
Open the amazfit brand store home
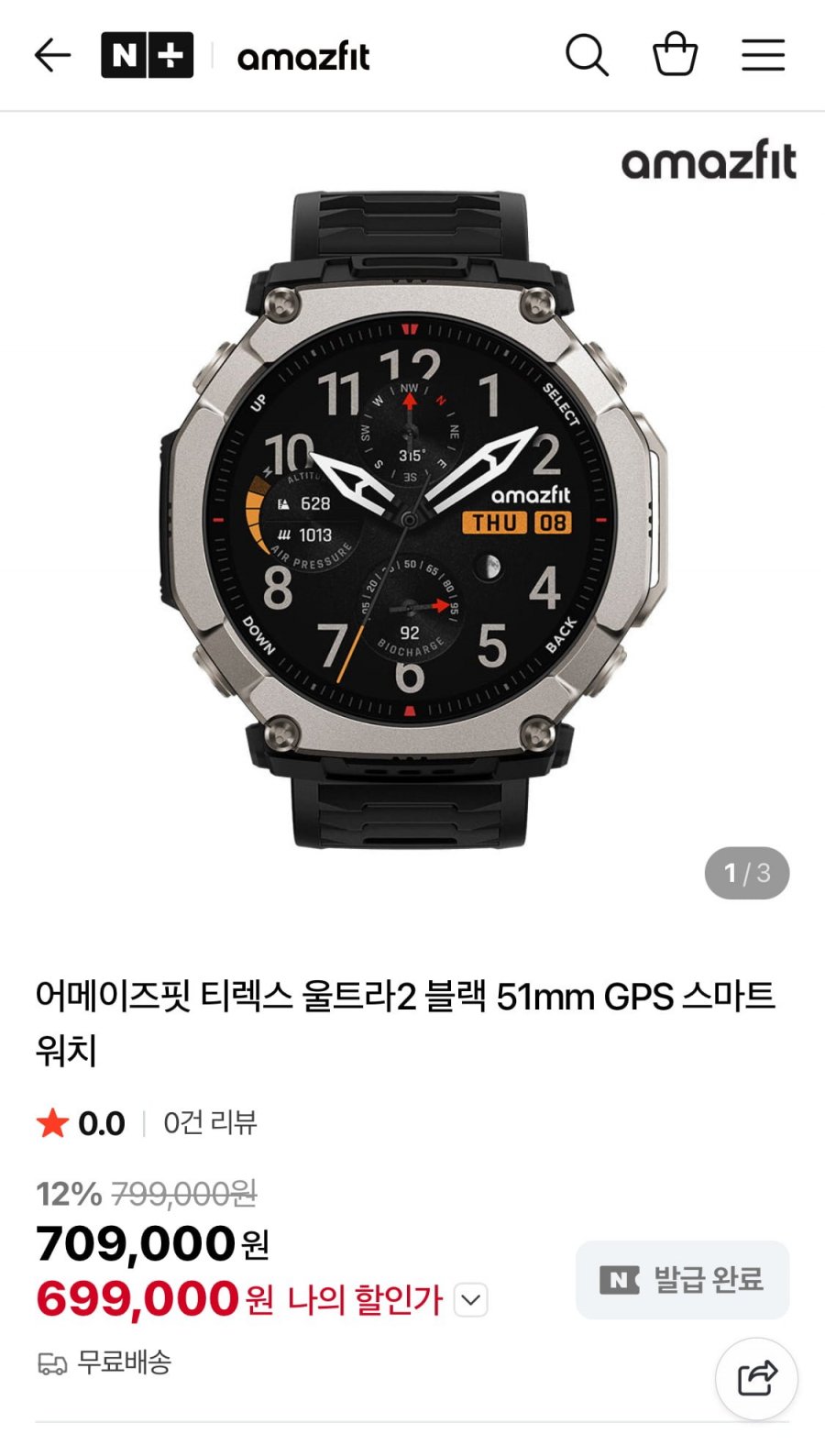click(303, 57)
